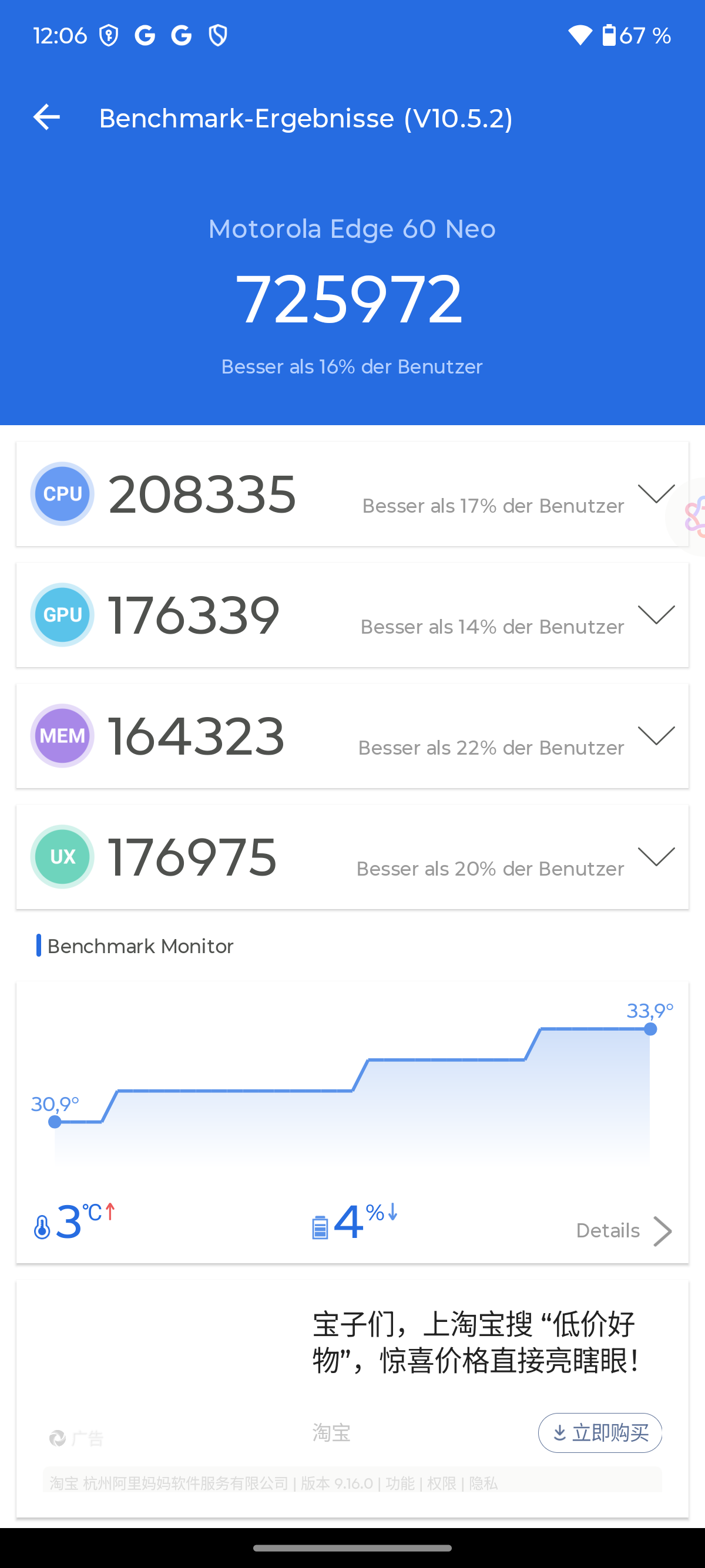705x1568 pixels.
Task: Expand the MEM score breakdown
Action: (656, 735)
